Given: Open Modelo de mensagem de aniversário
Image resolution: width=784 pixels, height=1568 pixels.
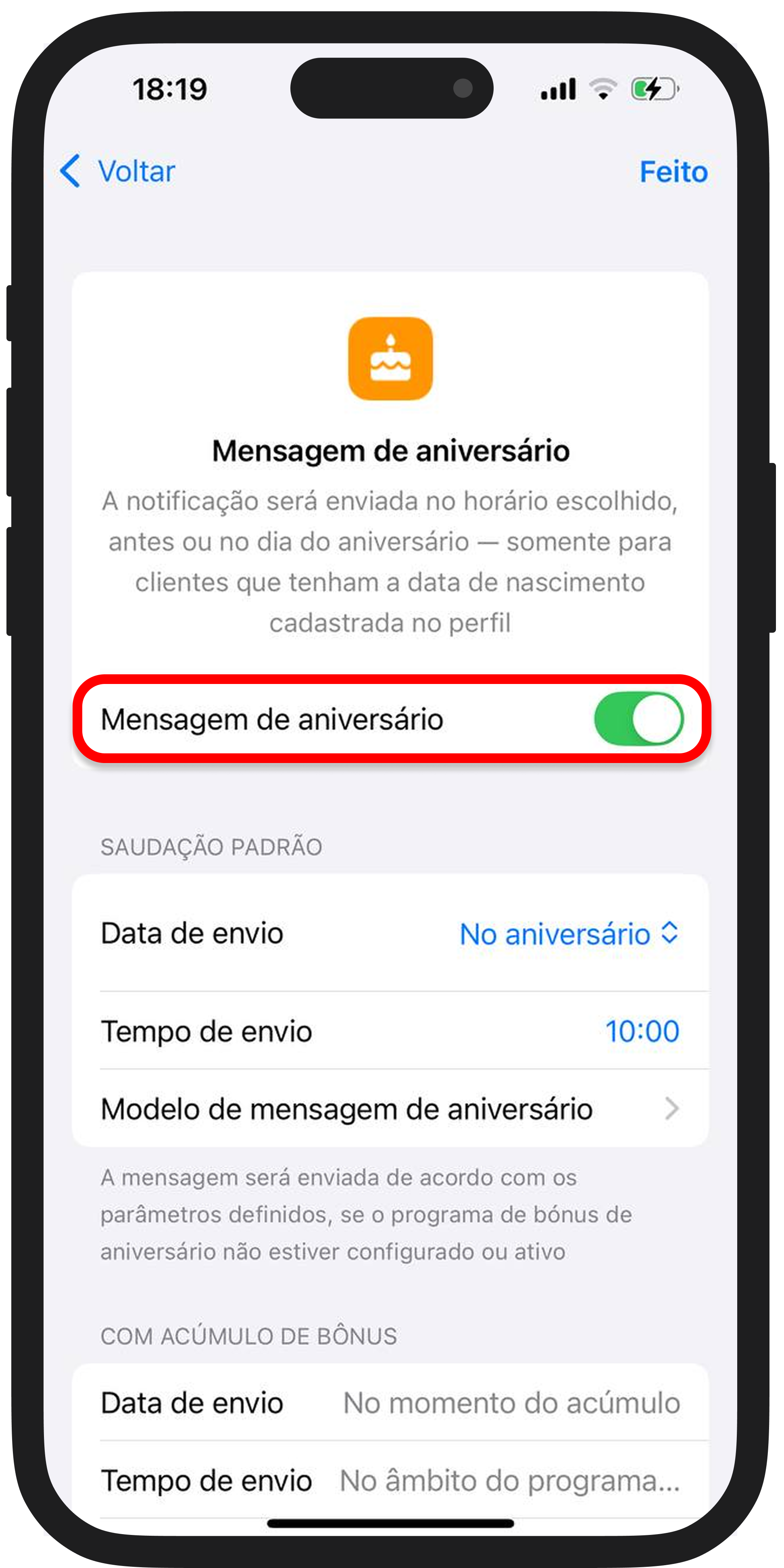Looking at the screenshot, I should click(390, 1109).
